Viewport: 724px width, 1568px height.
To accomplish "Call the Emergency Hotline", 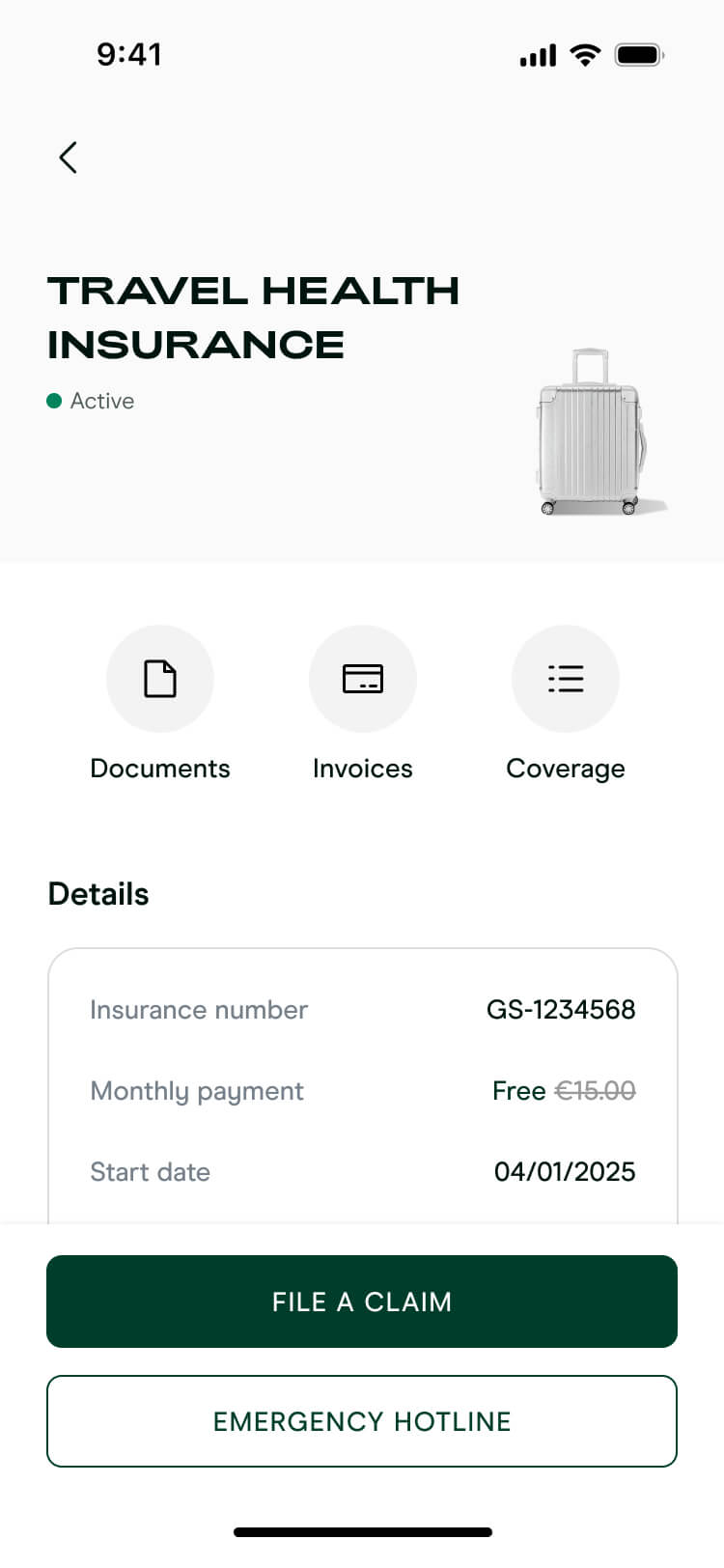I will [362, 1421].
